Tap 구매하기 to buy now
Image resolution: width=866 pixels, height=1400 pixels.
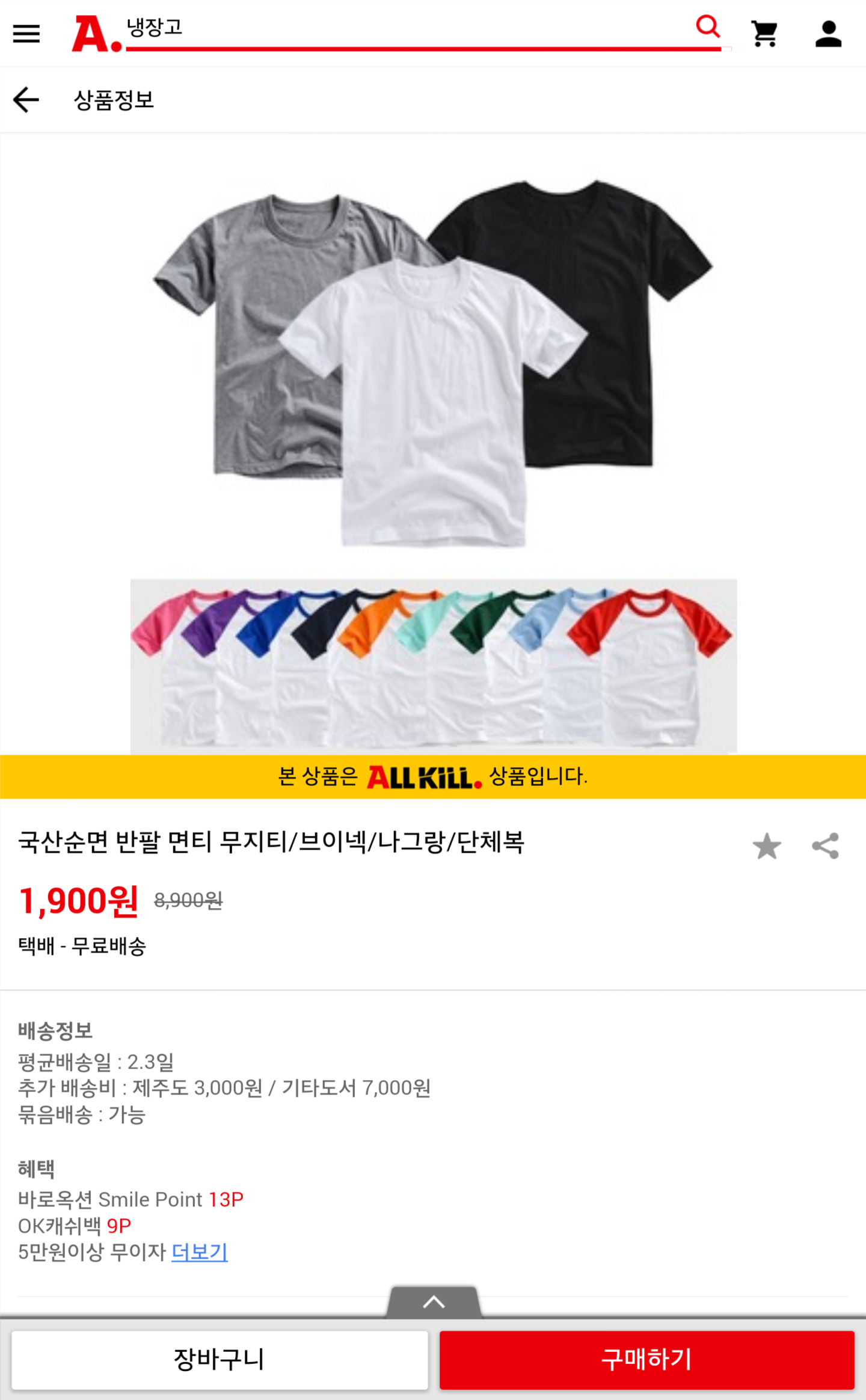(x=646, y=1359)
